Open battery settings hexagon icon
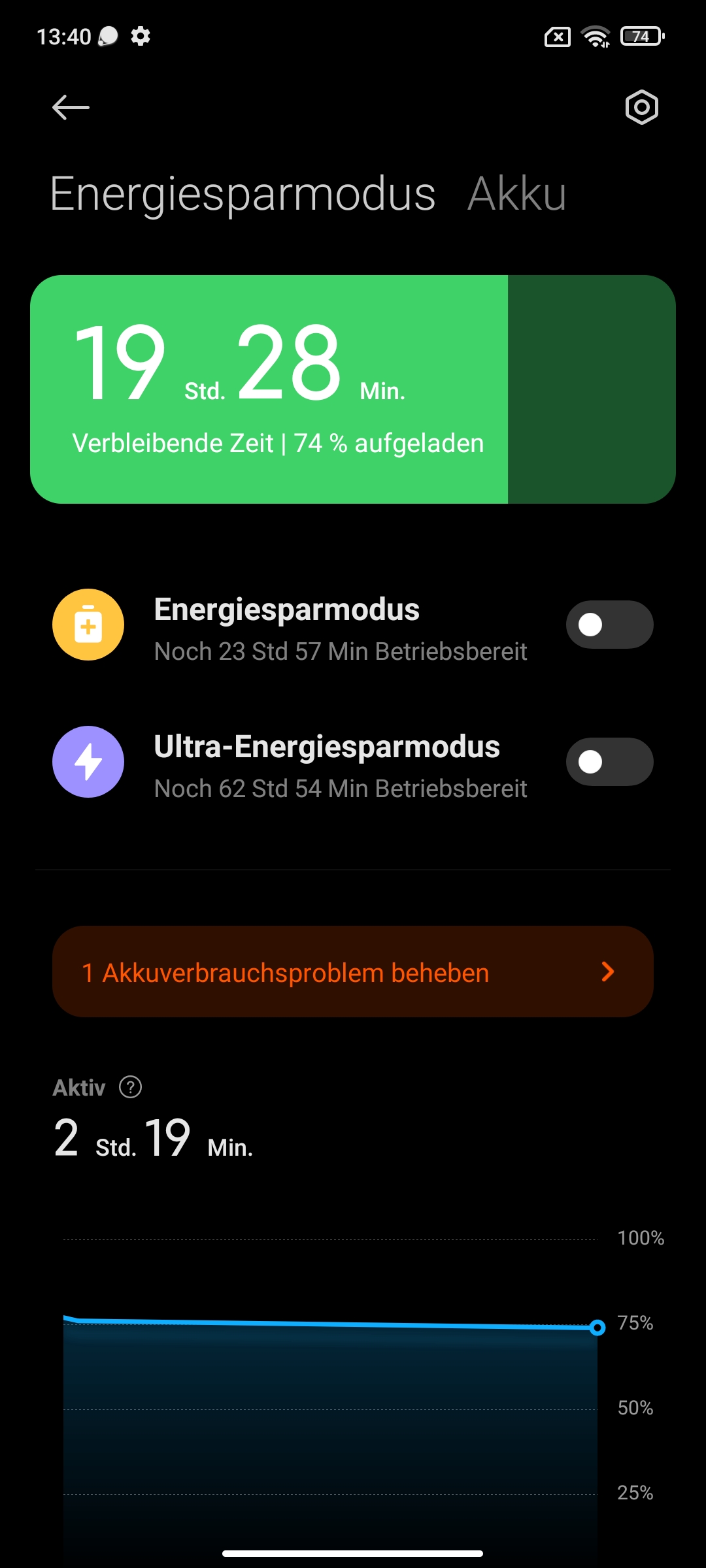This screenshot has width=706, height=1568. [641, 108]
